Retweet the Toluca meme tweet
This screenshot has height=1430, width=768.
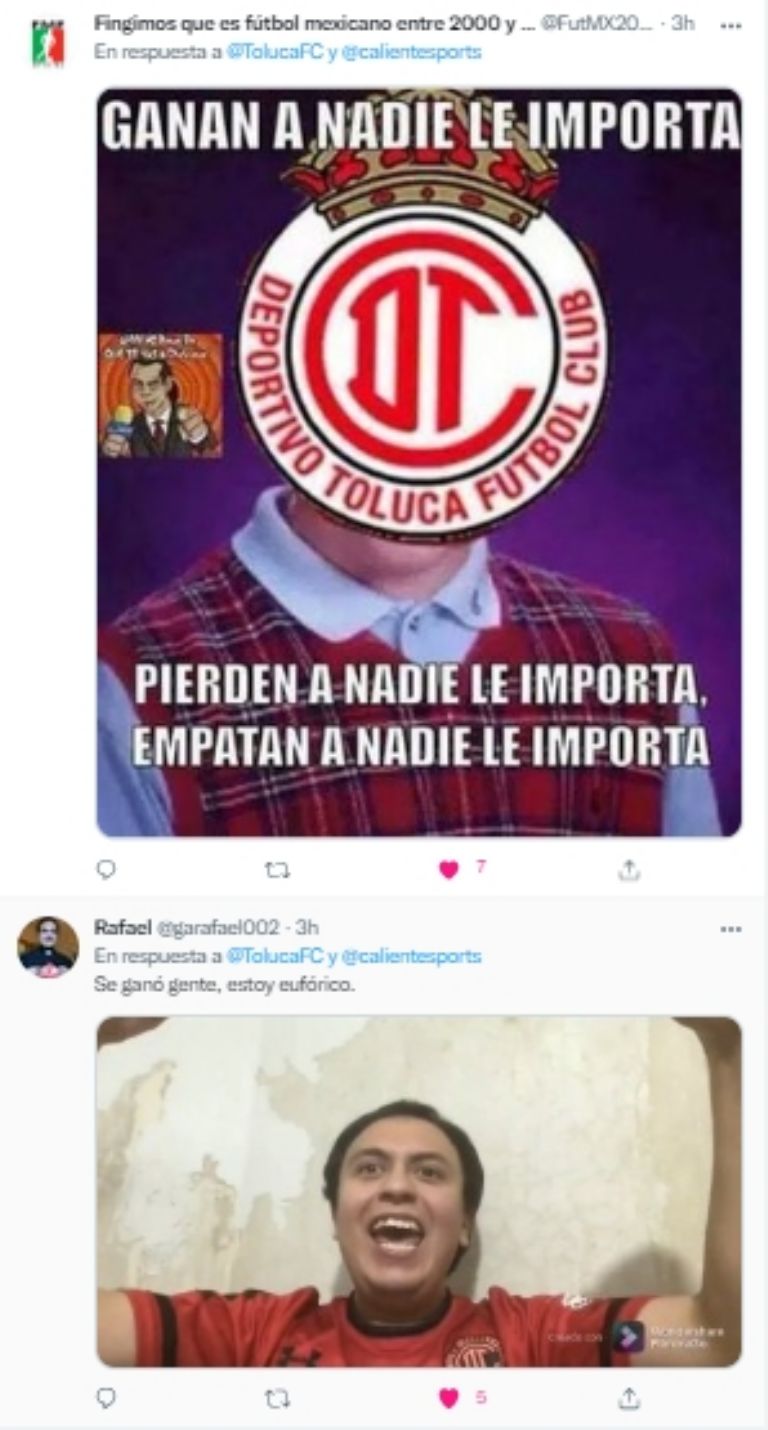(x=277, y=870)
